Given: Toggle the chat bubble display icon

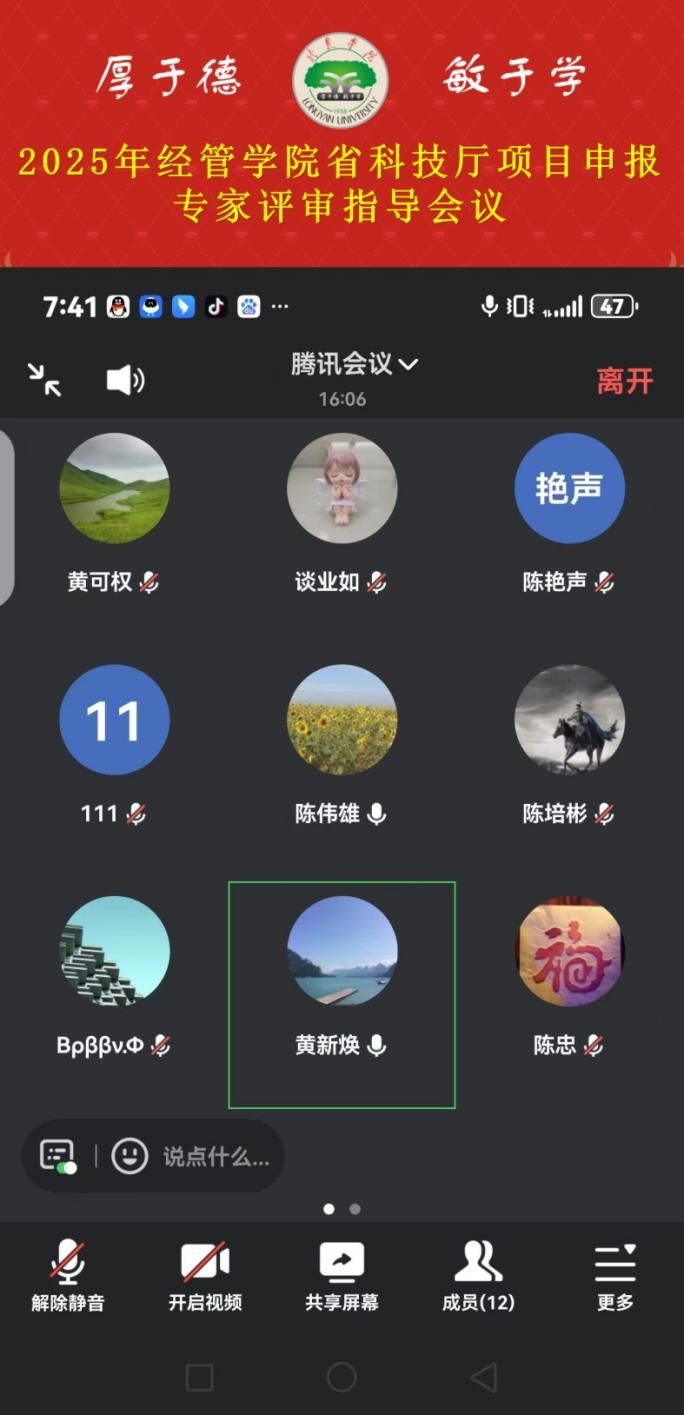Looking at the screenshot, I should [58, 1156].
